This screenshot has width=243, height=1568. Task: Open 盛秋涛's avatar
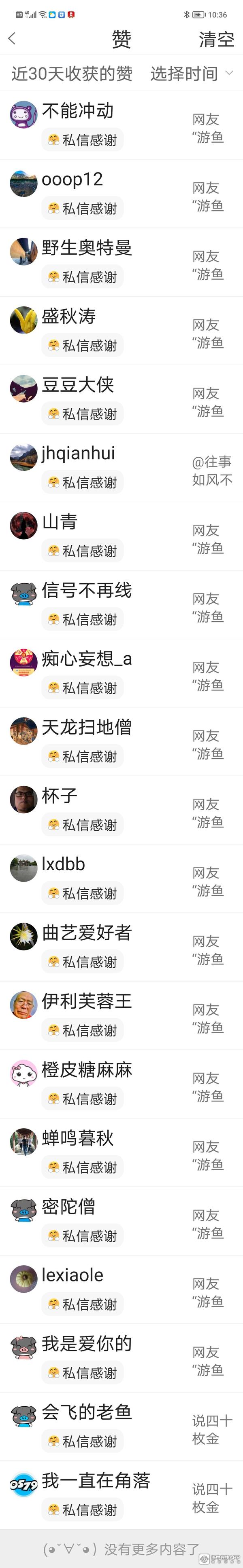(24, 320)
